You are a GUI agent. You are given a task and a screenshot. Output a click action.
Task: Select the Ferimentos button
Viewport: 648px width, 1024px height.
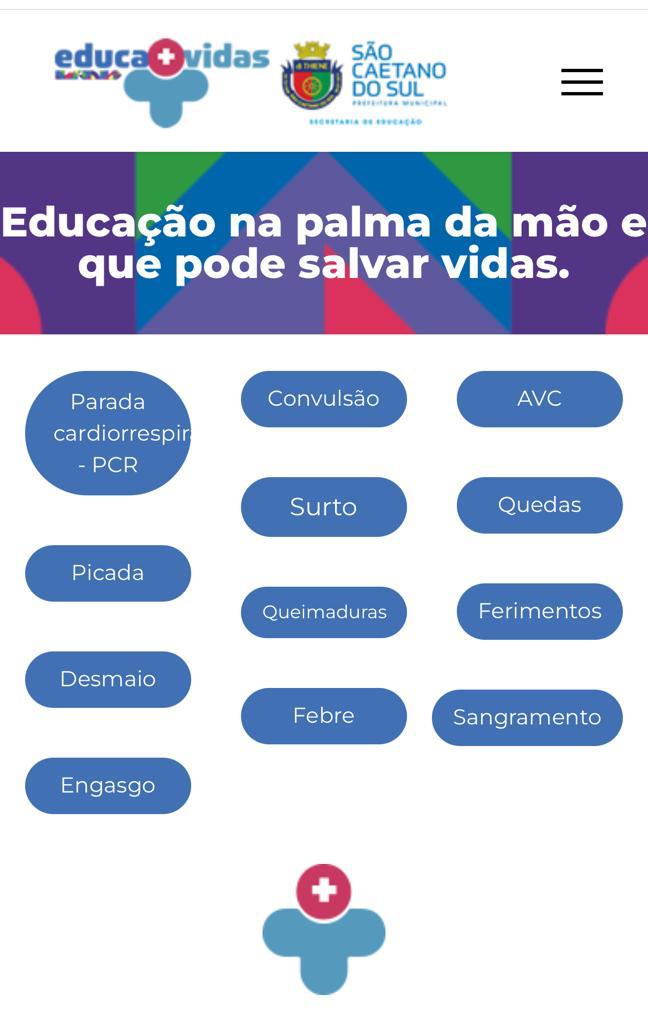(x=539, y=611)
